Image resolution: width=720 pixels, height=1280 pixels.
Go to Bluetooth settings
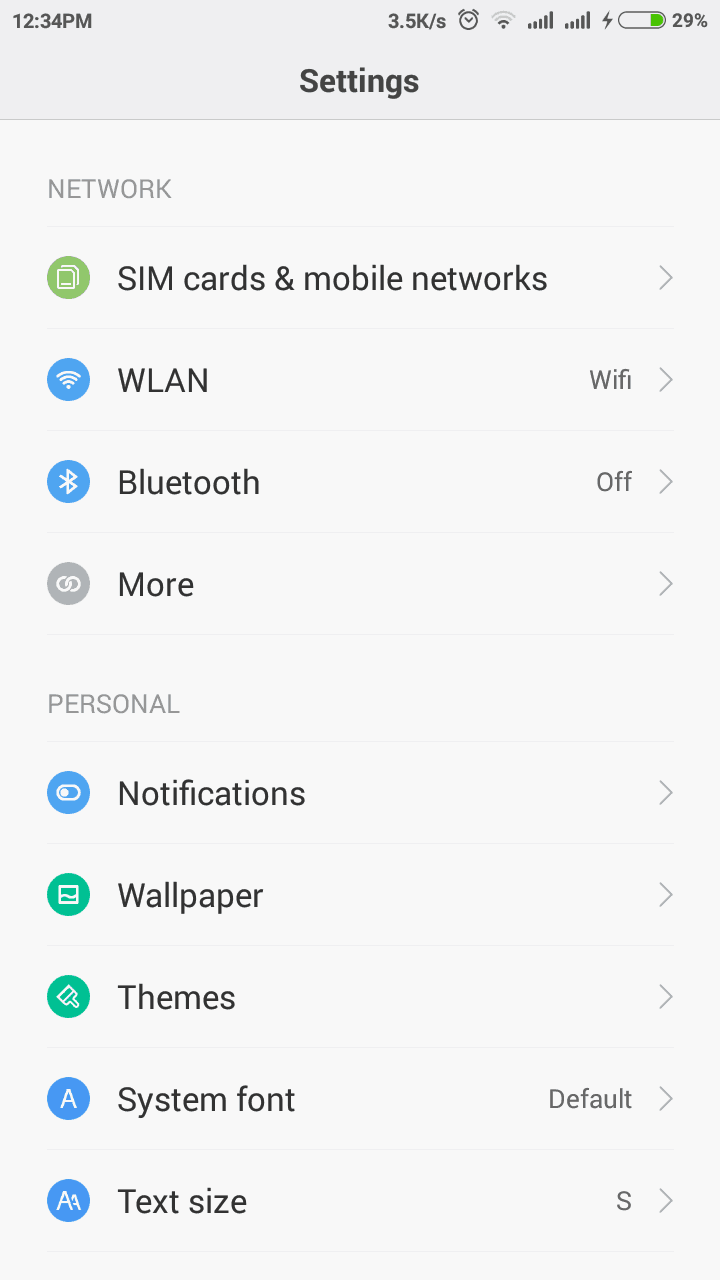pos(360,482)
